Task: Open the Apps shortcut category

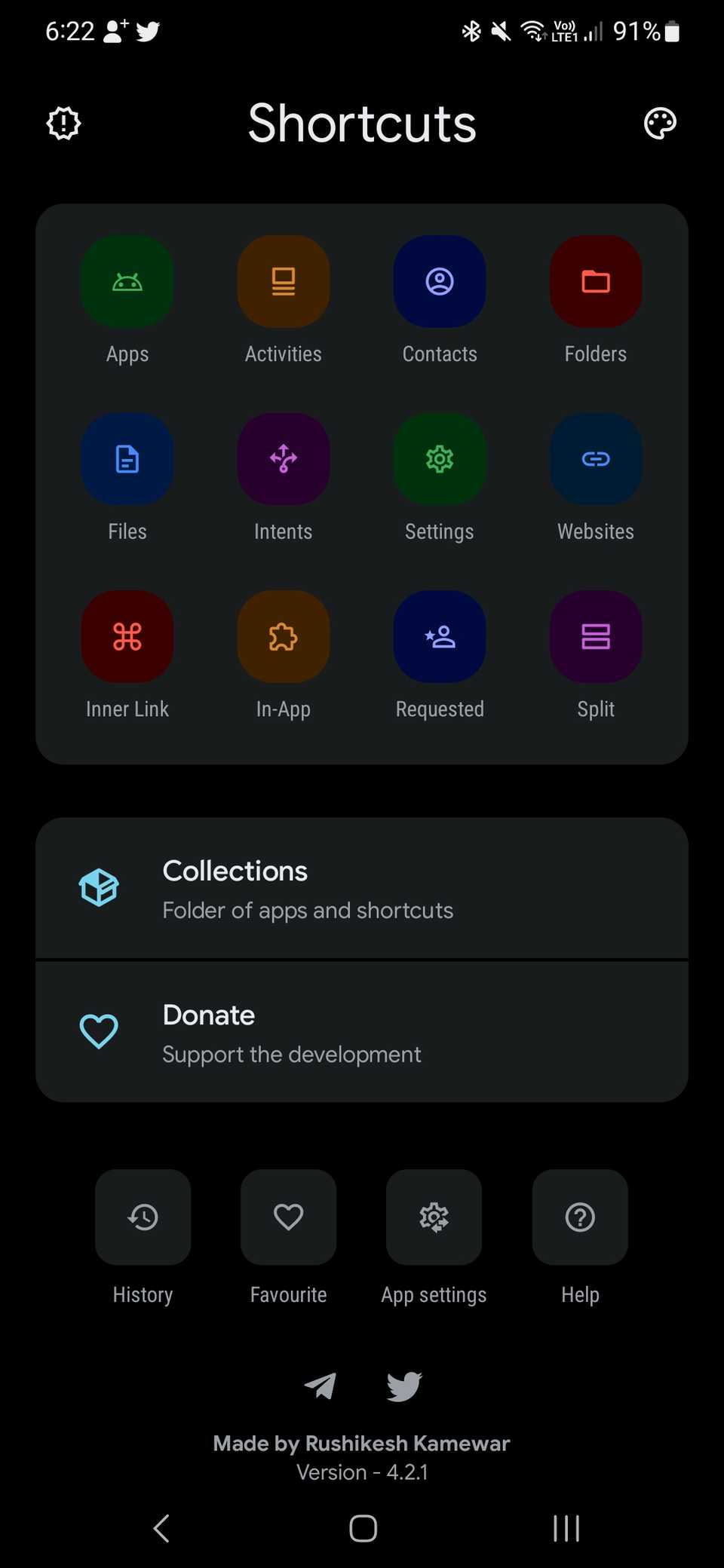Action: pyautogui.click(x=127, y=281)
